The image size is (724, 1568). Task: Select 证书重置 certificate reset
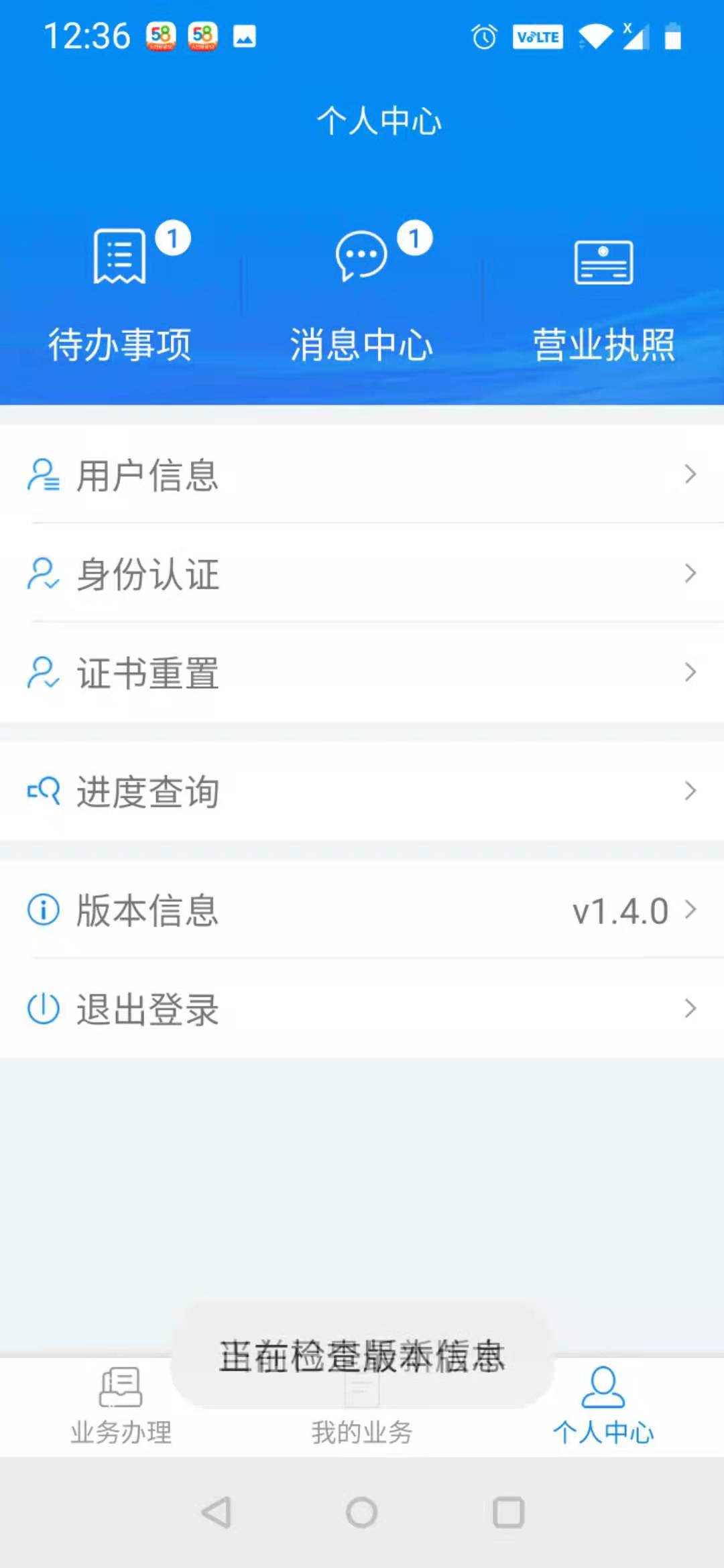click(362, 672)
